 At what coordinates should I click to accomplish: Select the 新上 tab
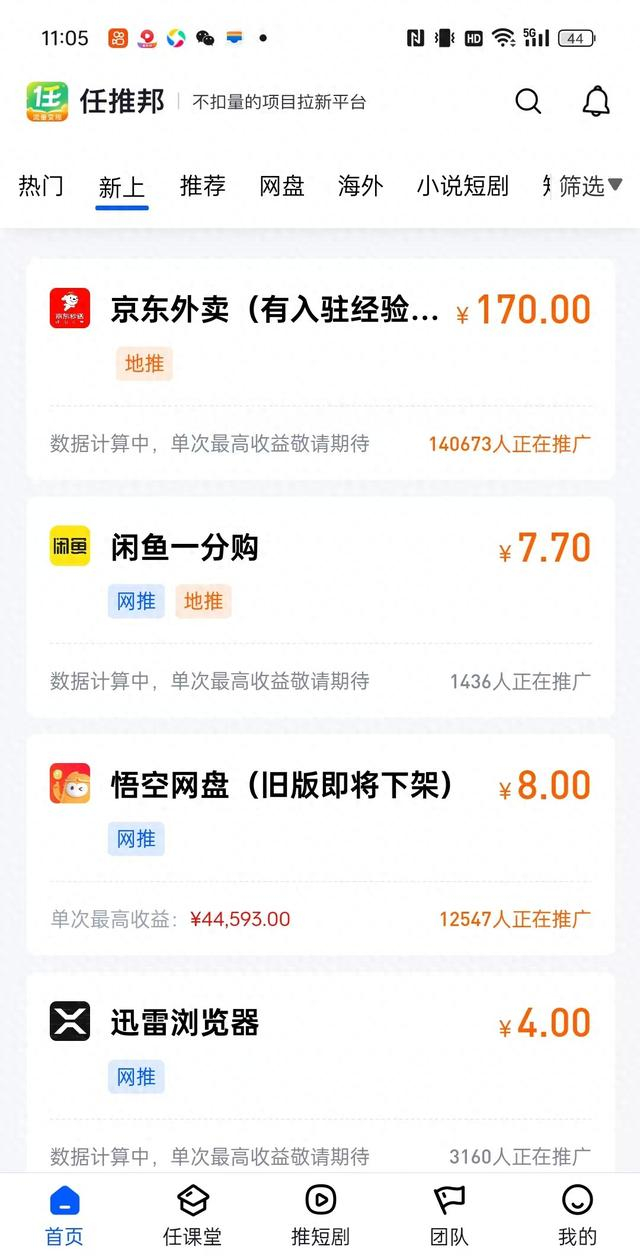[122, 187]
